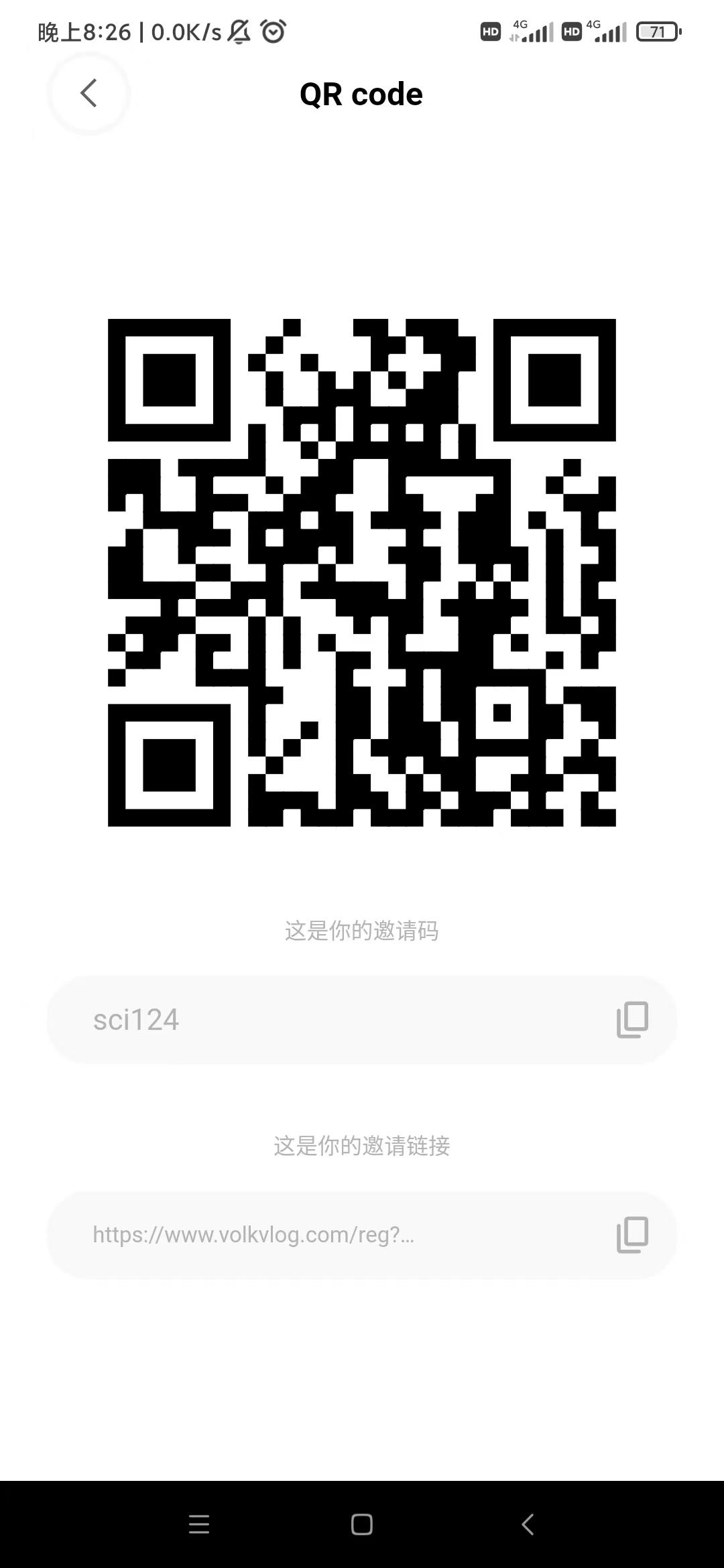Copy the invitation code sci124
Image resolution: width=724 pixels, height=1568 pixels.
pyautogui.click(x=632, y=1020)
